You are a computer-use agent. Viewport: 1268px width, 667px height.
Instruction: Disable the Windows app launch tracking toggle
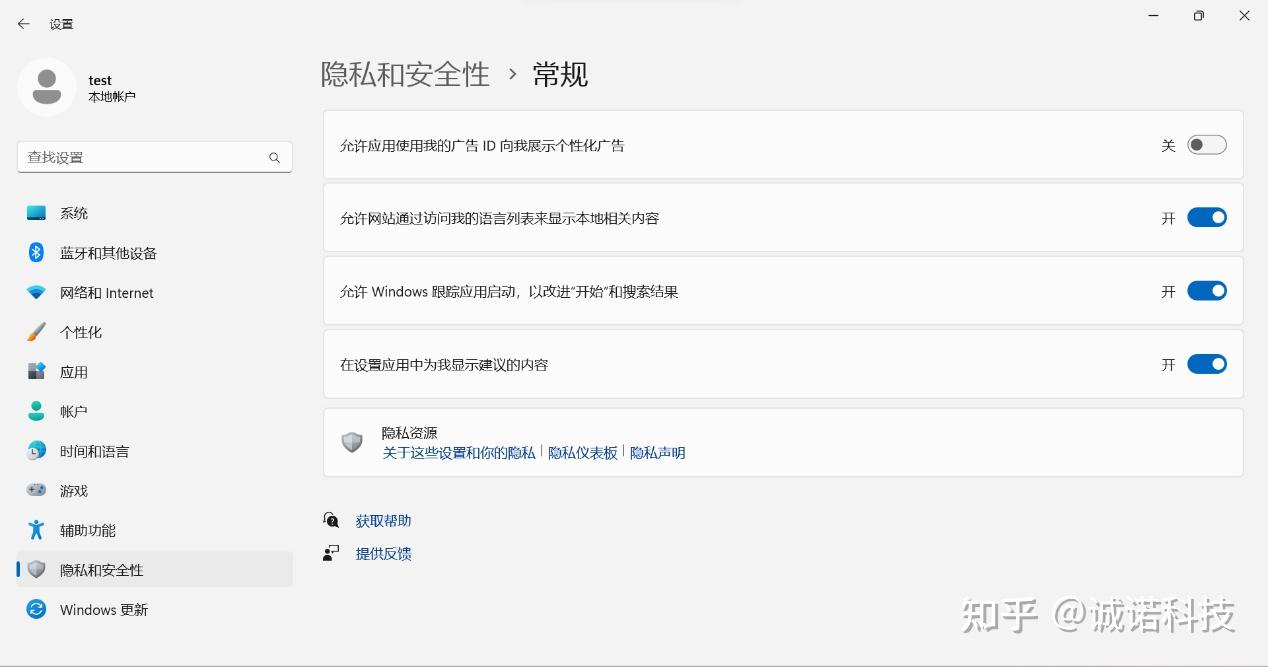(1206, 291)
